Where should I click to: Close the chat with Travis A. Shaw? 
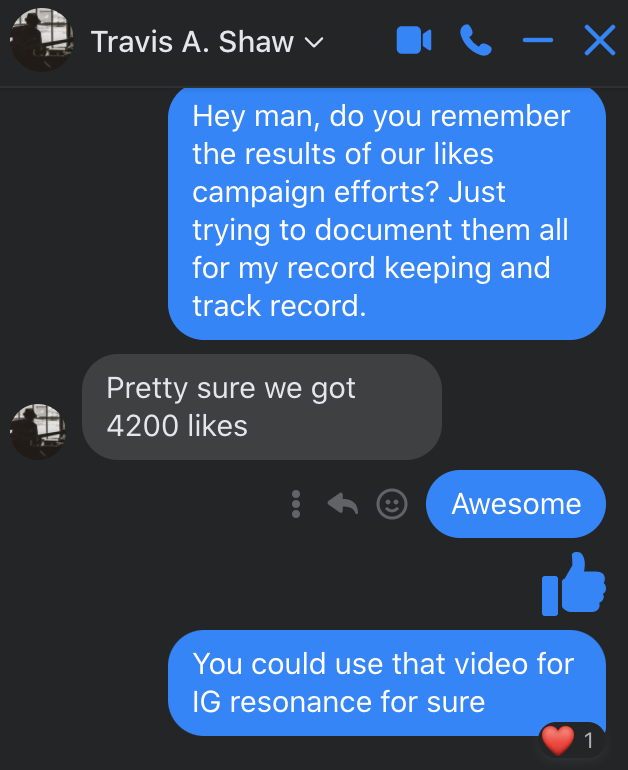[599, 40]
